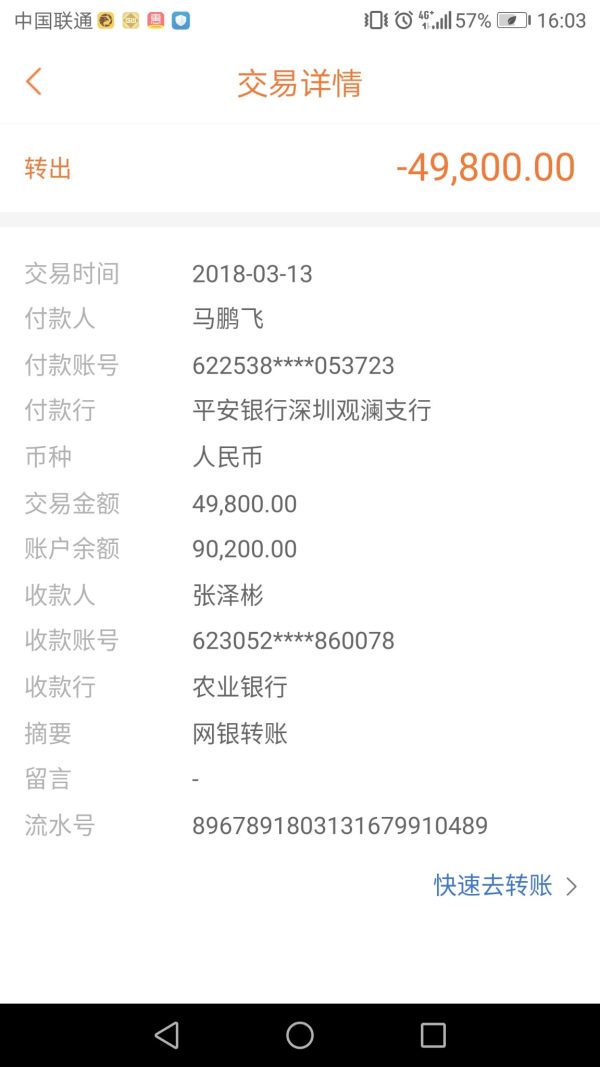This screenshot has width=600, height=1067.
Task: Go back from the 交易详情 page
Action: tap(34, 82)
